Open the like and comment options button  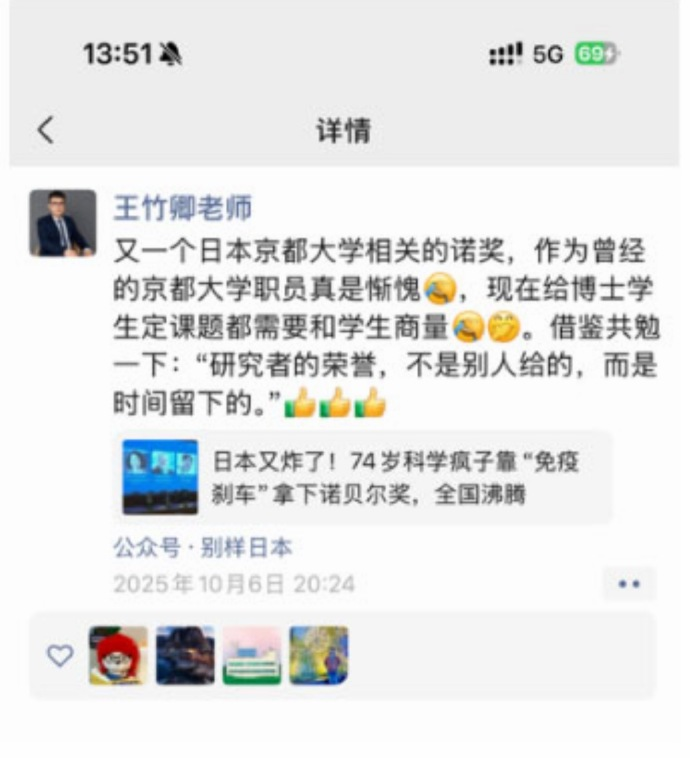[x=629, y=584]
